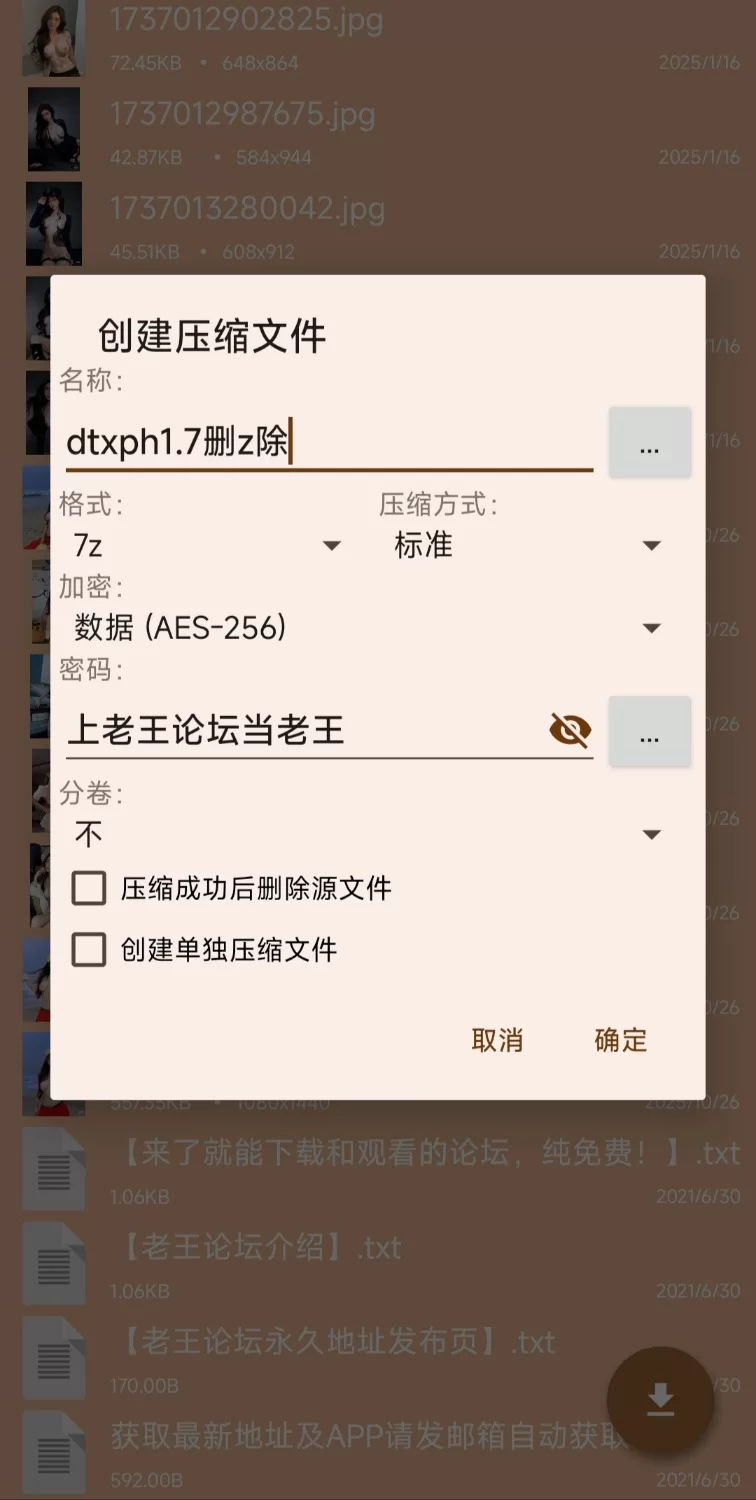Open the options button beside the password field
756x1500 pixels.
pos(649,731)
